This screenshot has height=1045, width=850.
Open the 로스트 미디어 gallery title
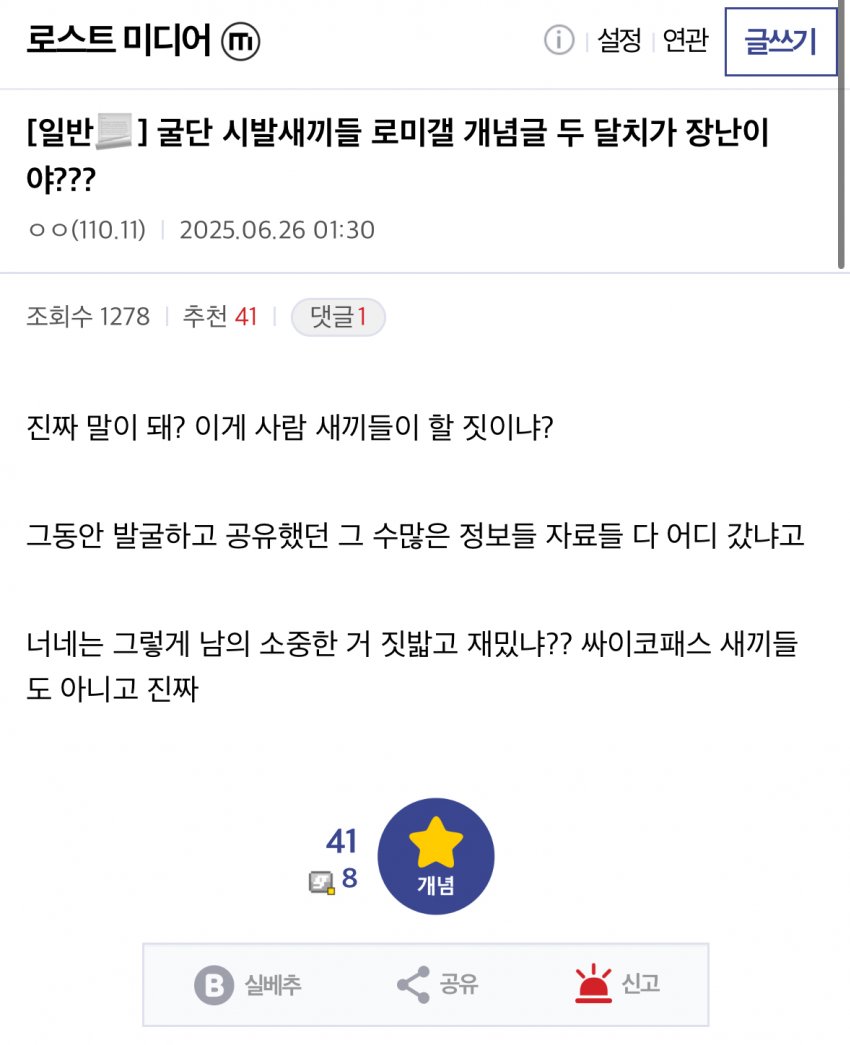tap(119, 41)
